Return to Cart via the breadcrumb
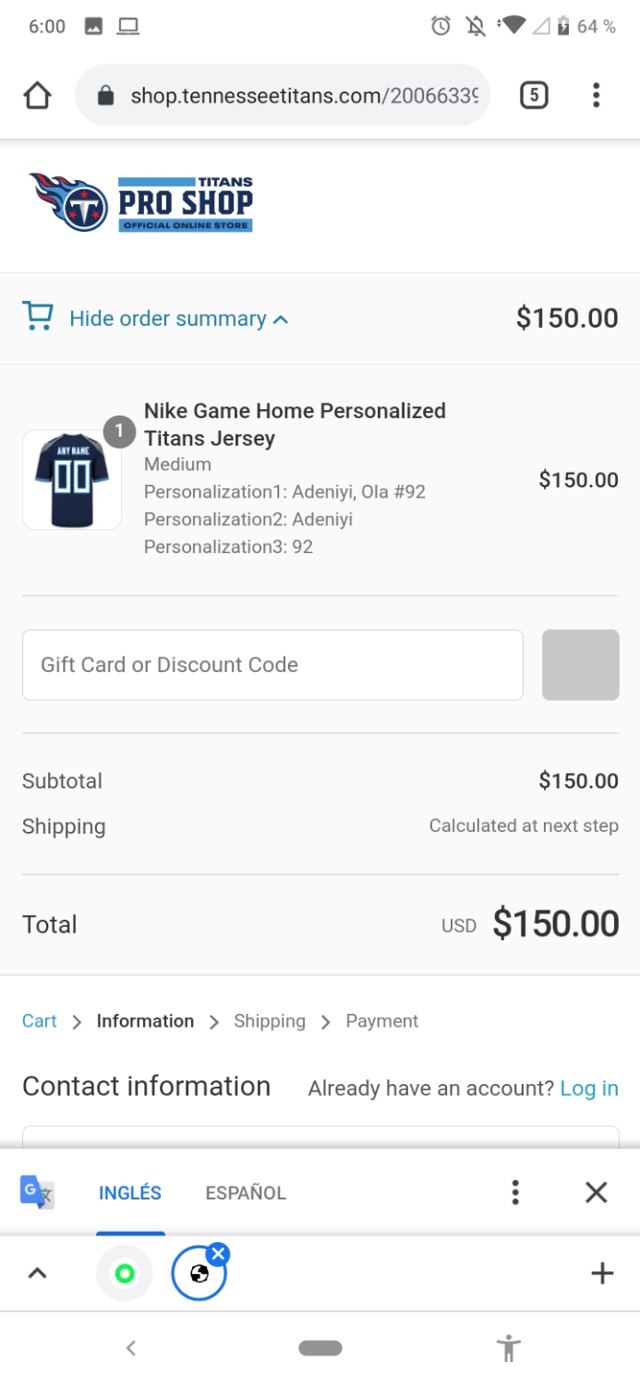This screenshot has width=640, height=1385. coord(39,1021)
